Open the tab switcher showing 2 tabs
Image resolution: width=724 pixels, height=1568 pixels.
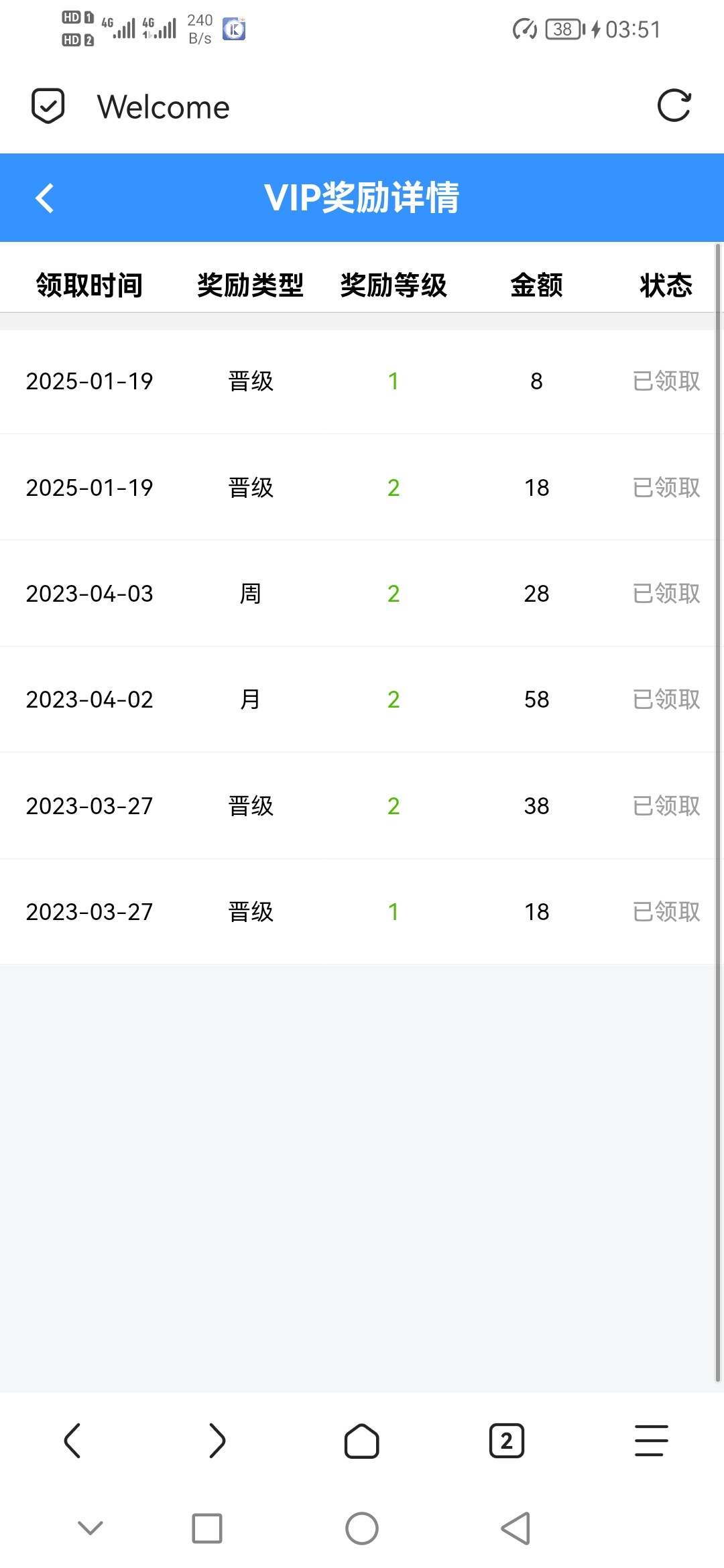[x=506, y=1441]
